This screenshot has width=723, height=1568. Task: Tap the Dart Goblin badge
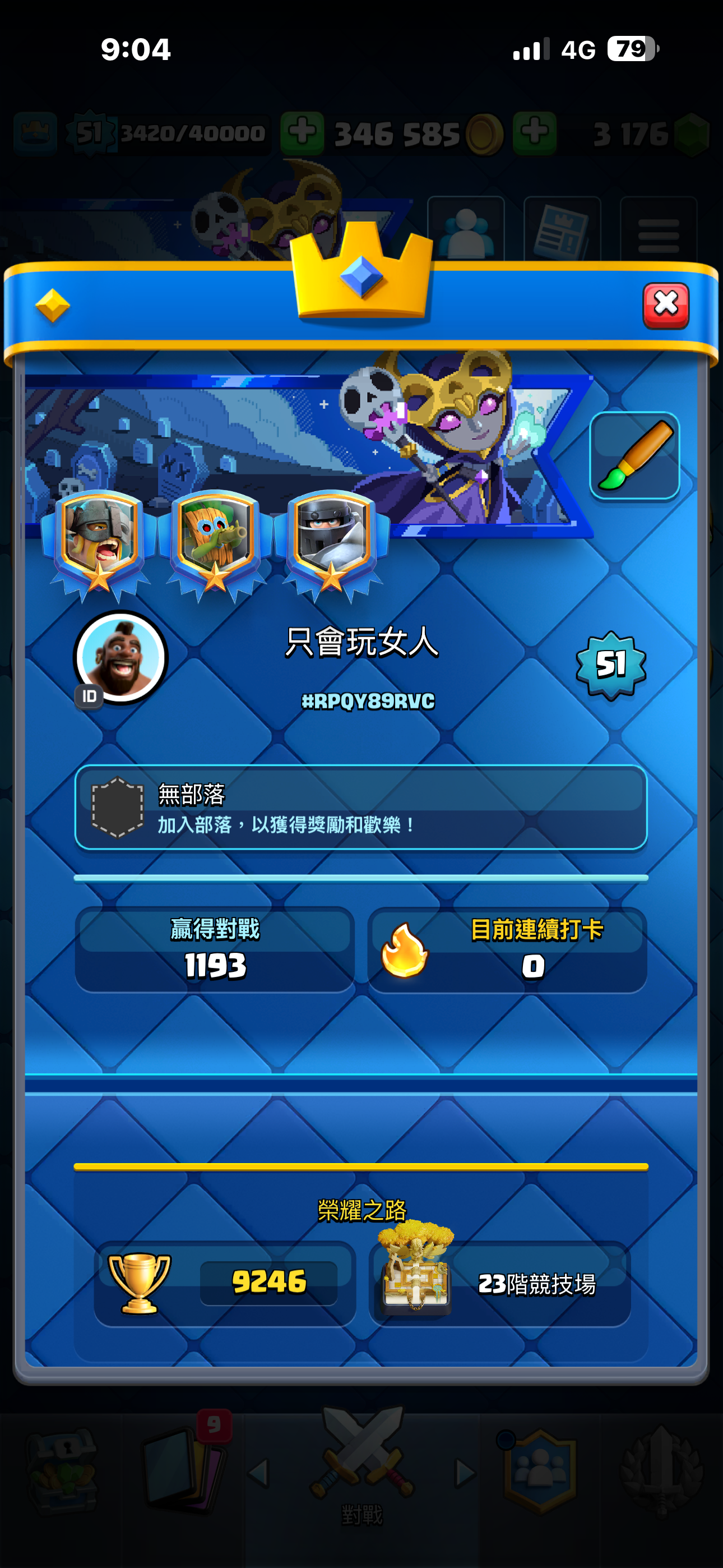215,541
